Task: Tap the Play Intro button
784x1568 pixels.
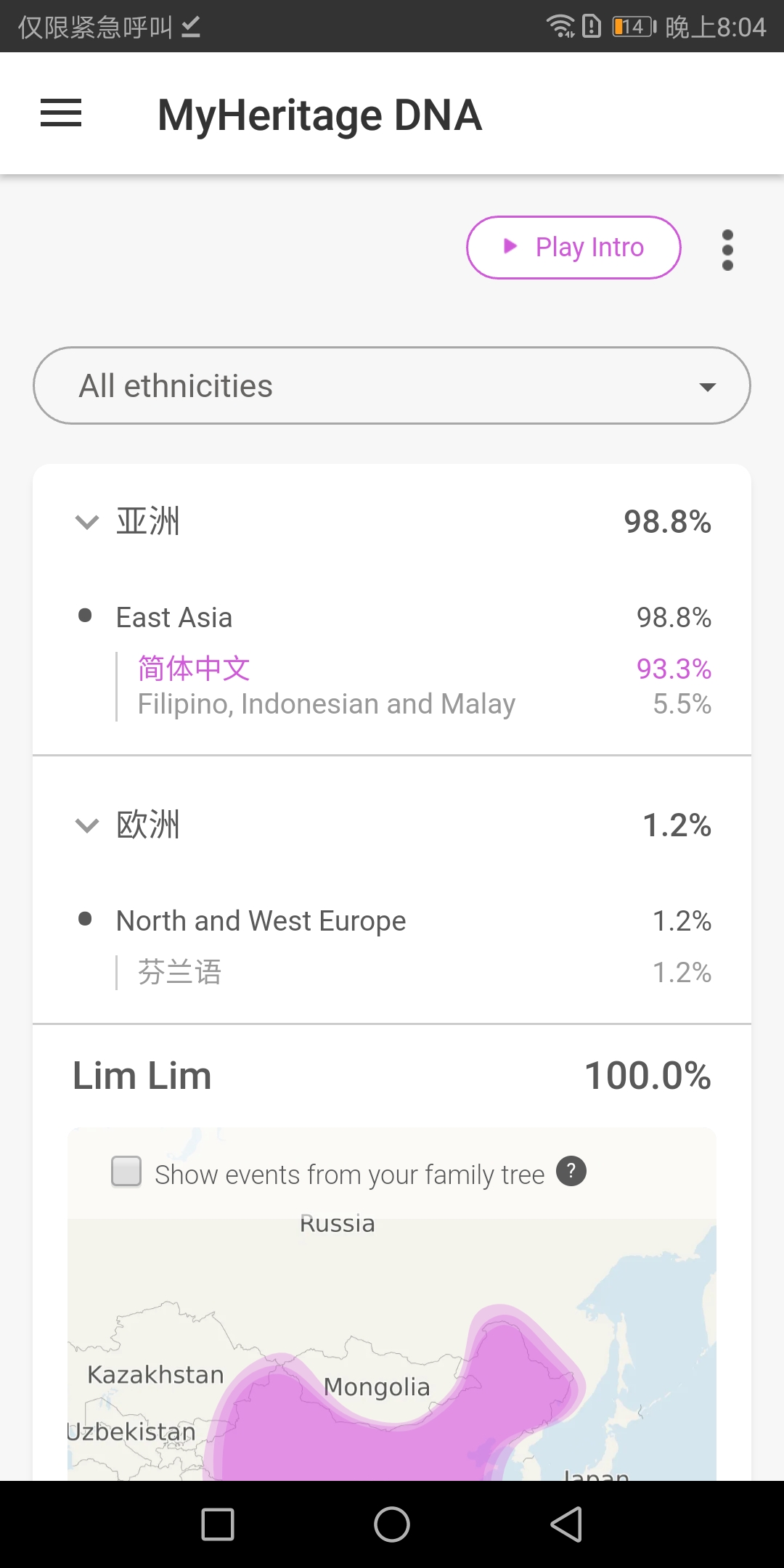Action: (573, 248)
